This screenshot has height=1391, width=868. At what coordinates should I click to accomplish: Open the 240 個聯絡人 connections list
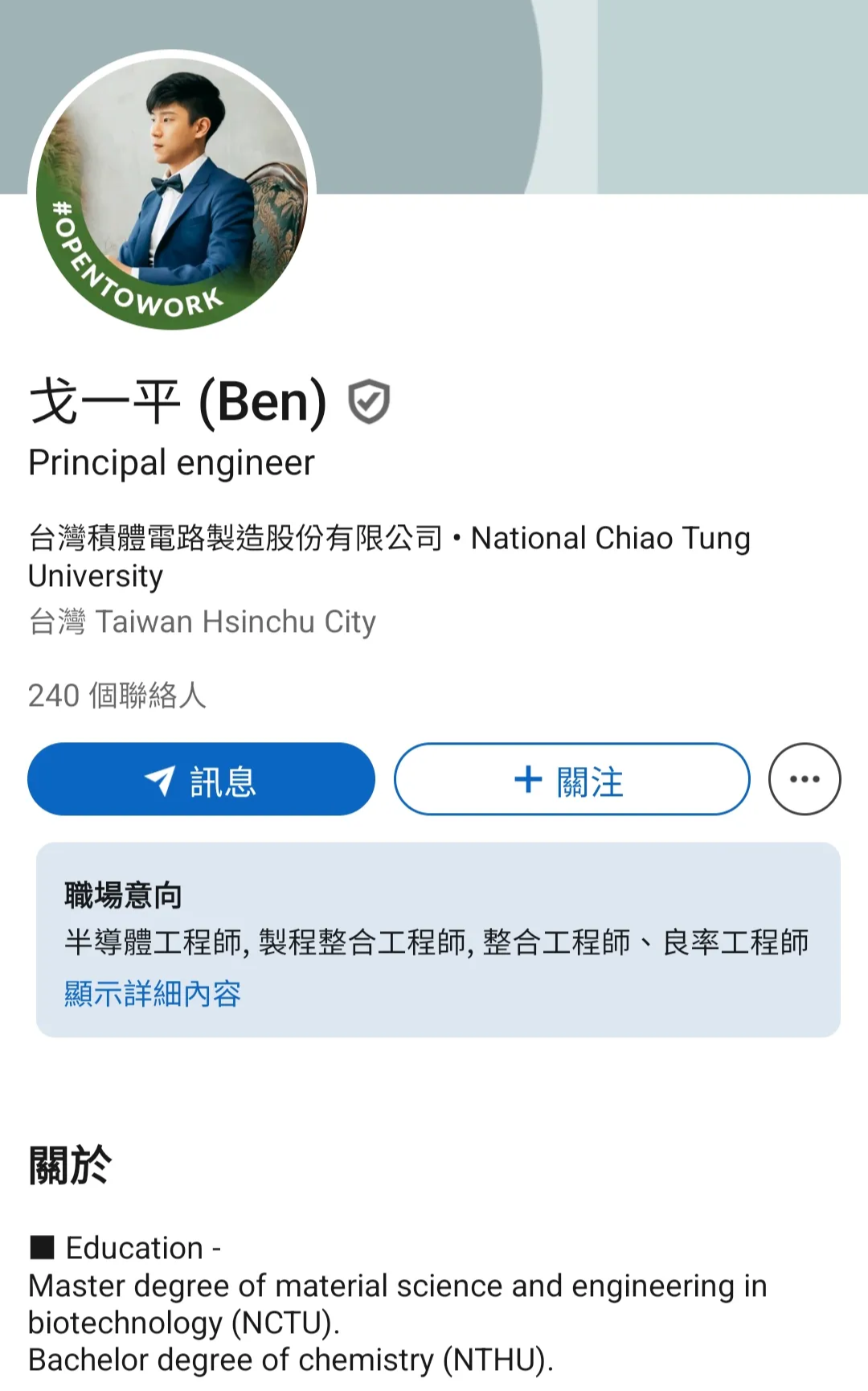(117, 695)
